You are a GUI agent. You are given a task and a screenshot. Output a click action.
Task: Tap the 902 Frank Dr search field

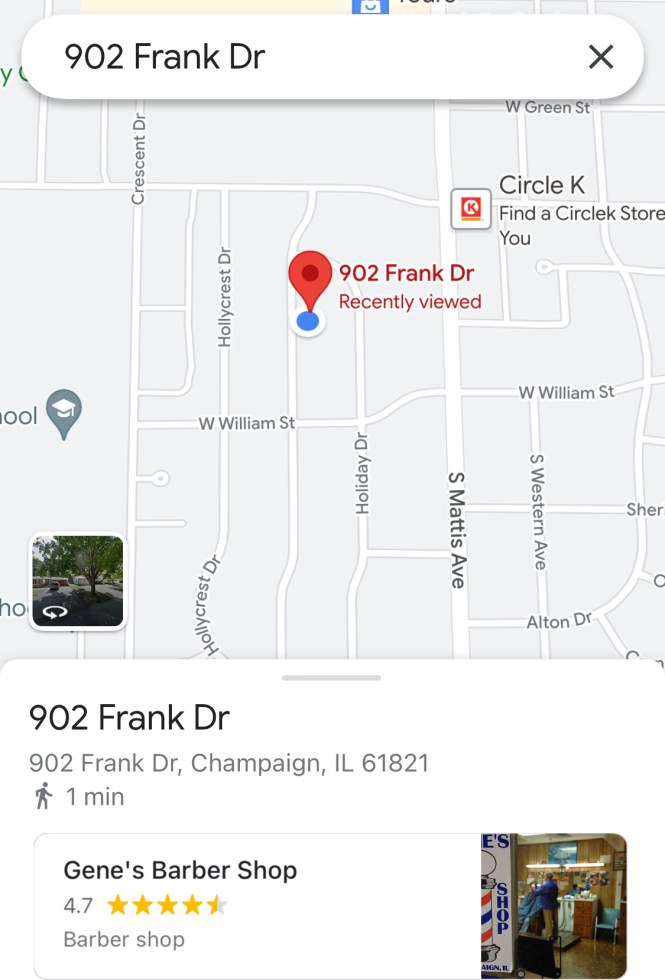click(300, 57)
